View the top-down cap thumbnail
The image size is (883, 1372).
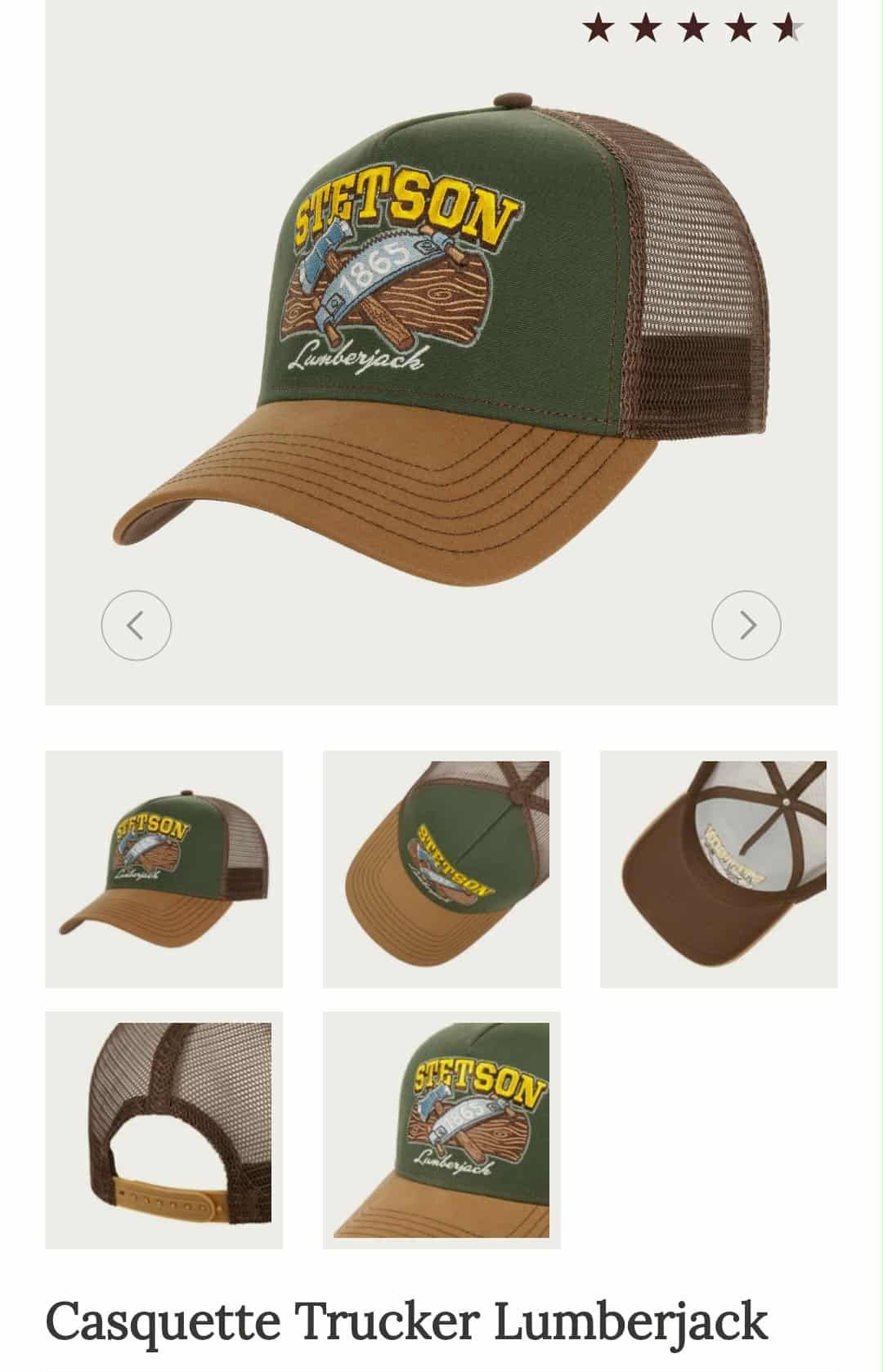(441, 868)
